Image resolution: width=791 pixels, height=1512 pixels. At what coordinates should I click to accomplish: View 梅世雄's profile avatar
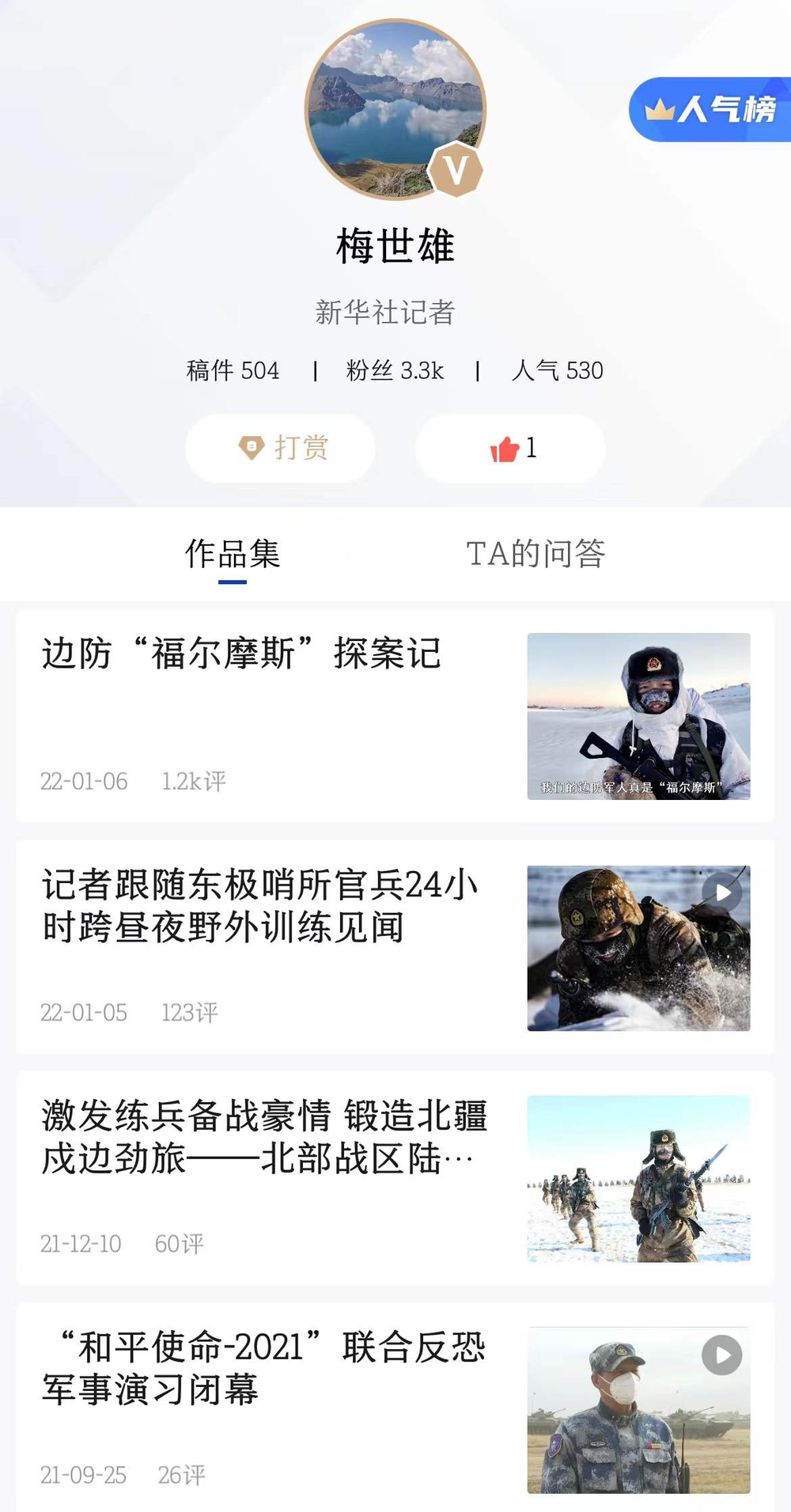395,109
